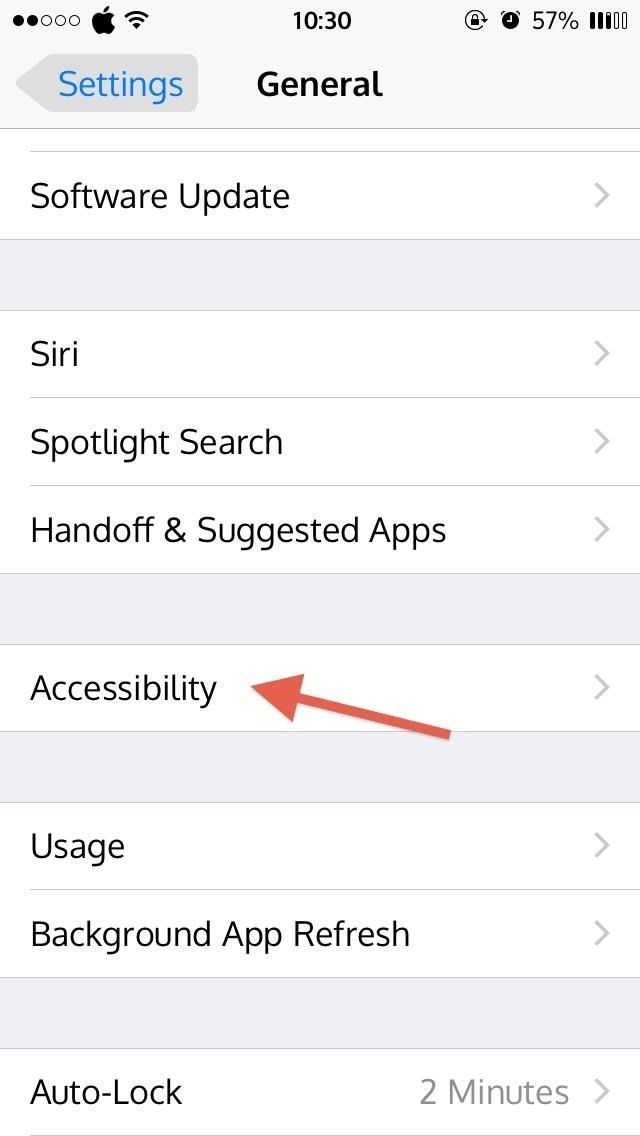The image size is (640, 1136).
Task: Open Background App Refresh
Action: tap(320, 934)
